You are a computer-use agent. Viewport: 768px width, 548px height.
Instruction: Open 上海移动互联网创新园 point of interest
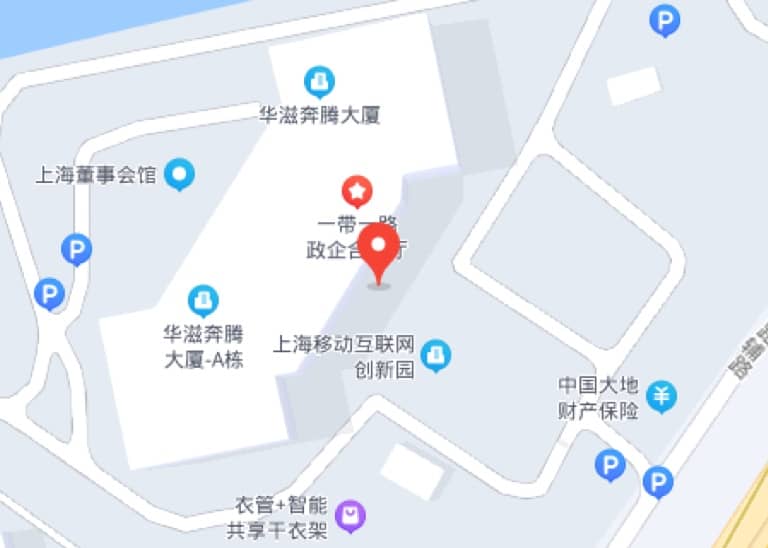[435, 355]
